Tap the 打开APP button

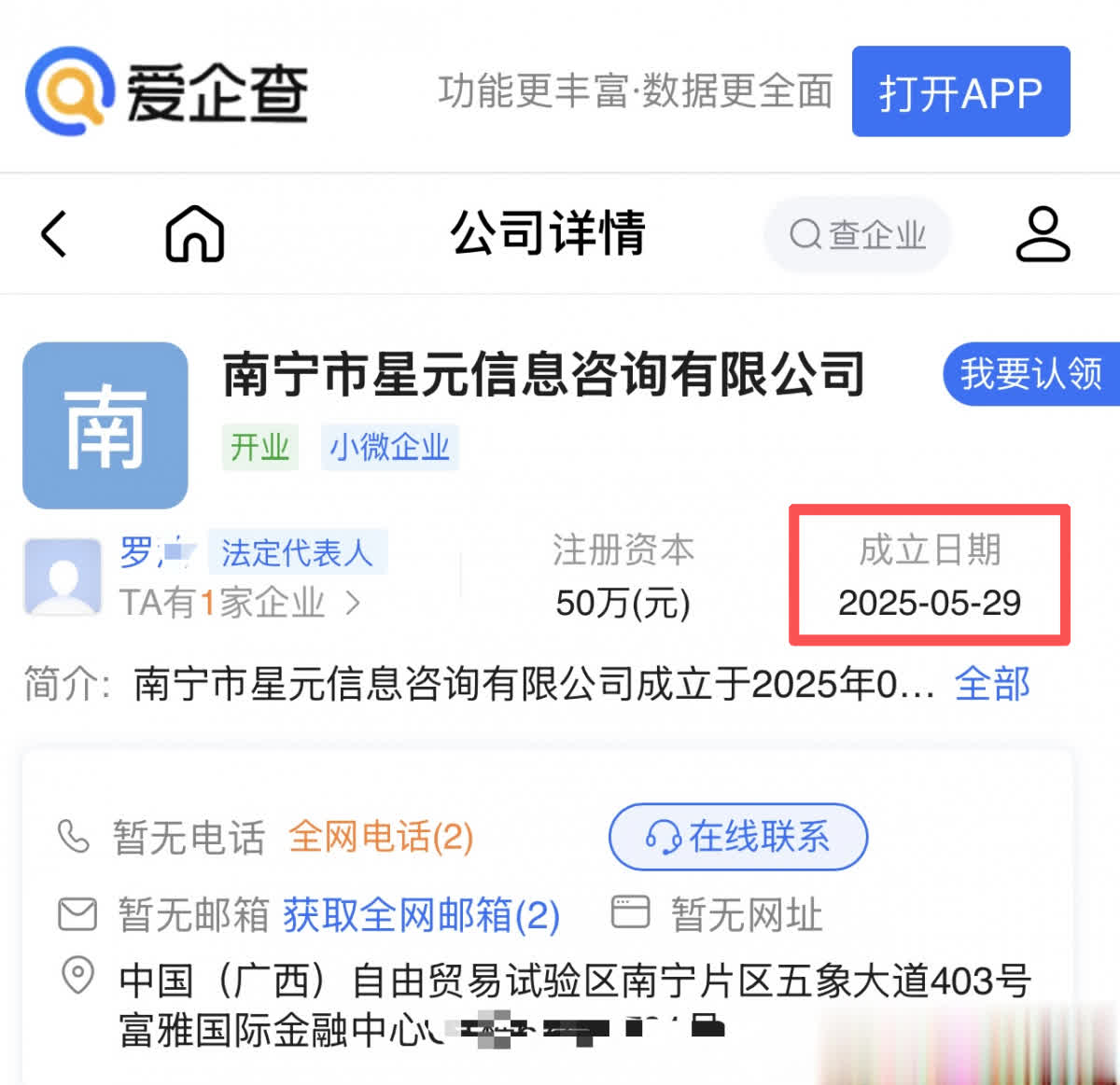960,92
